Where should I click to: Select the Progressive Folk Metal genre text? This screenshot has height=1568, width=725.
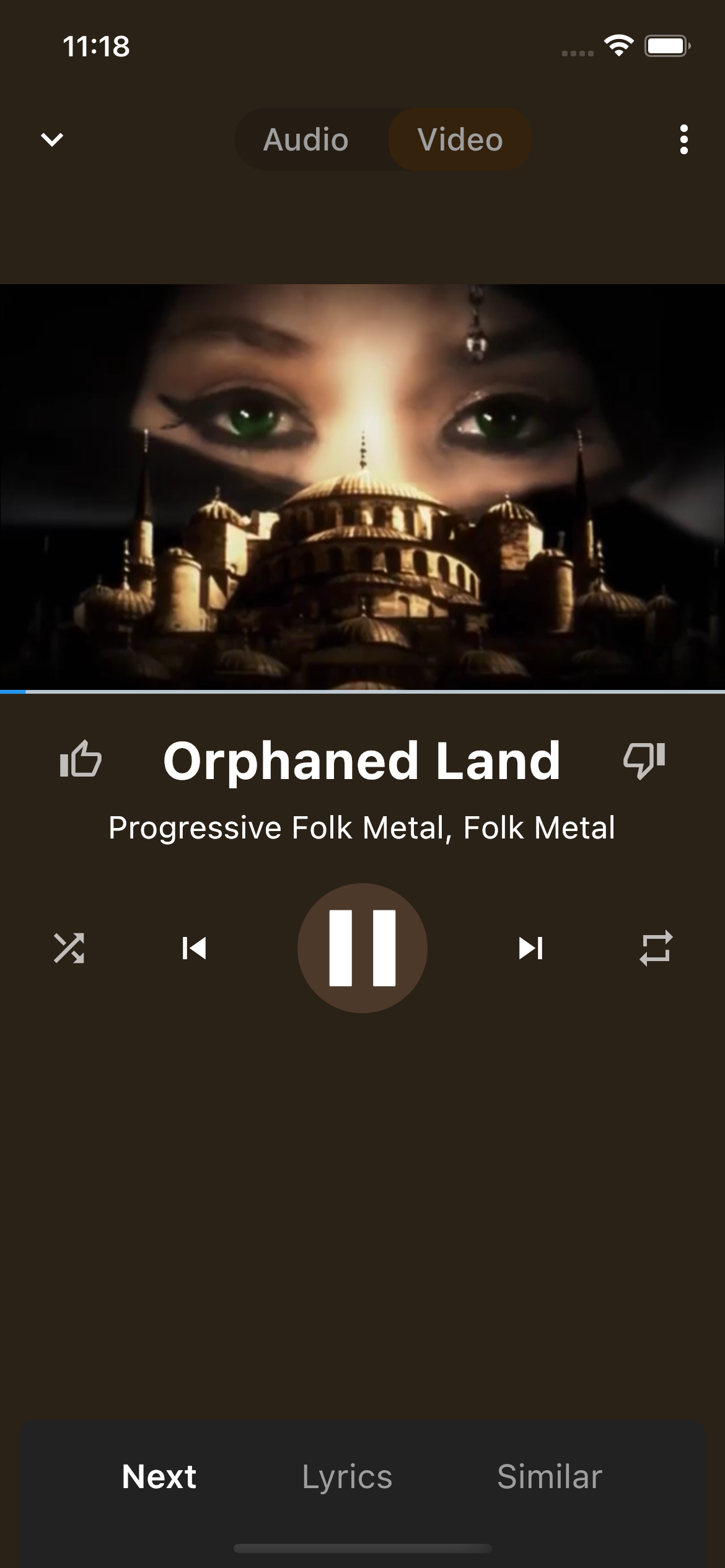(361, 828)
